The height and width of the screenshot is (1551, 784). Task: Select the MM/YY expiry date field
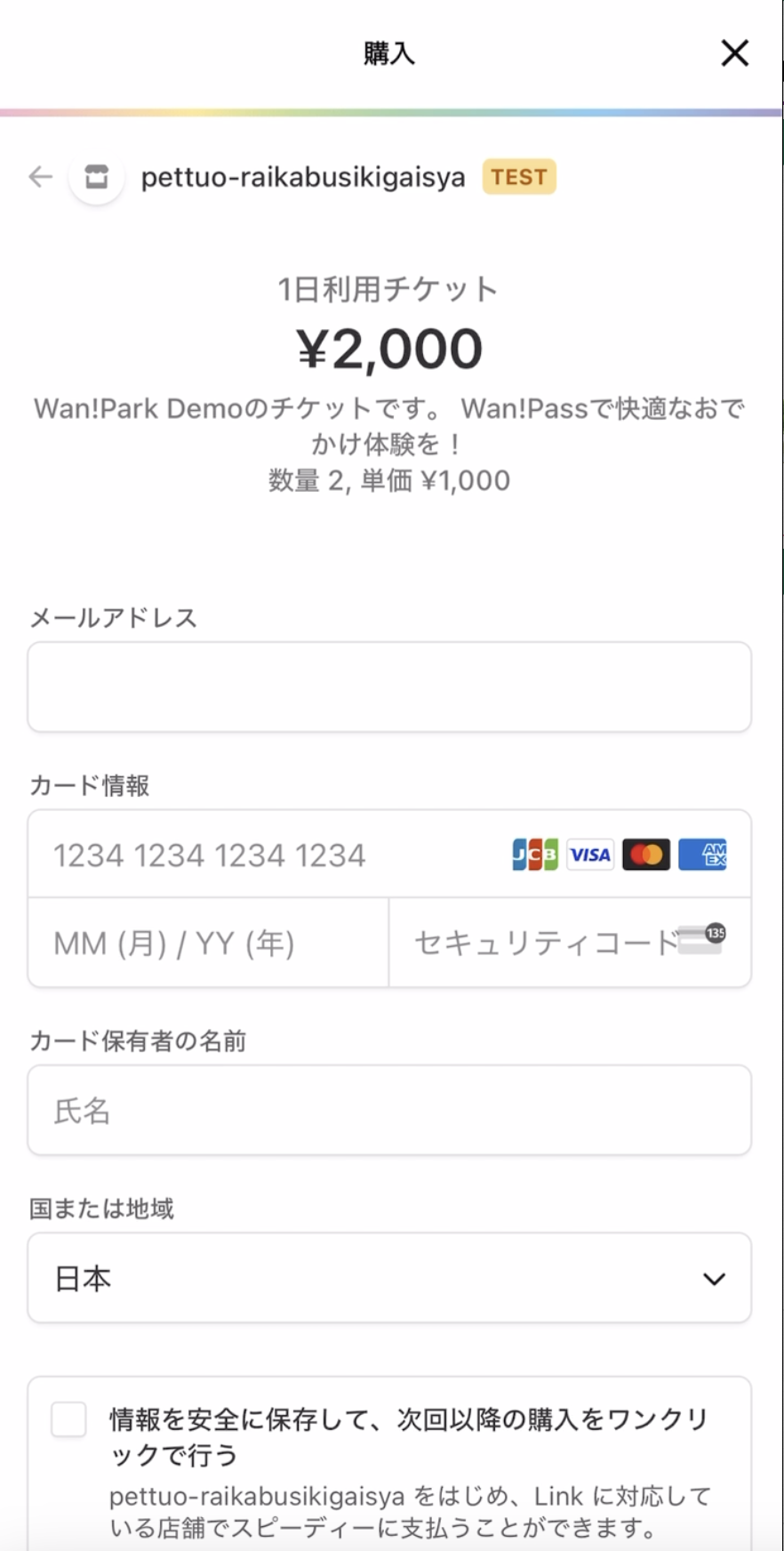[x=208, y=943]
